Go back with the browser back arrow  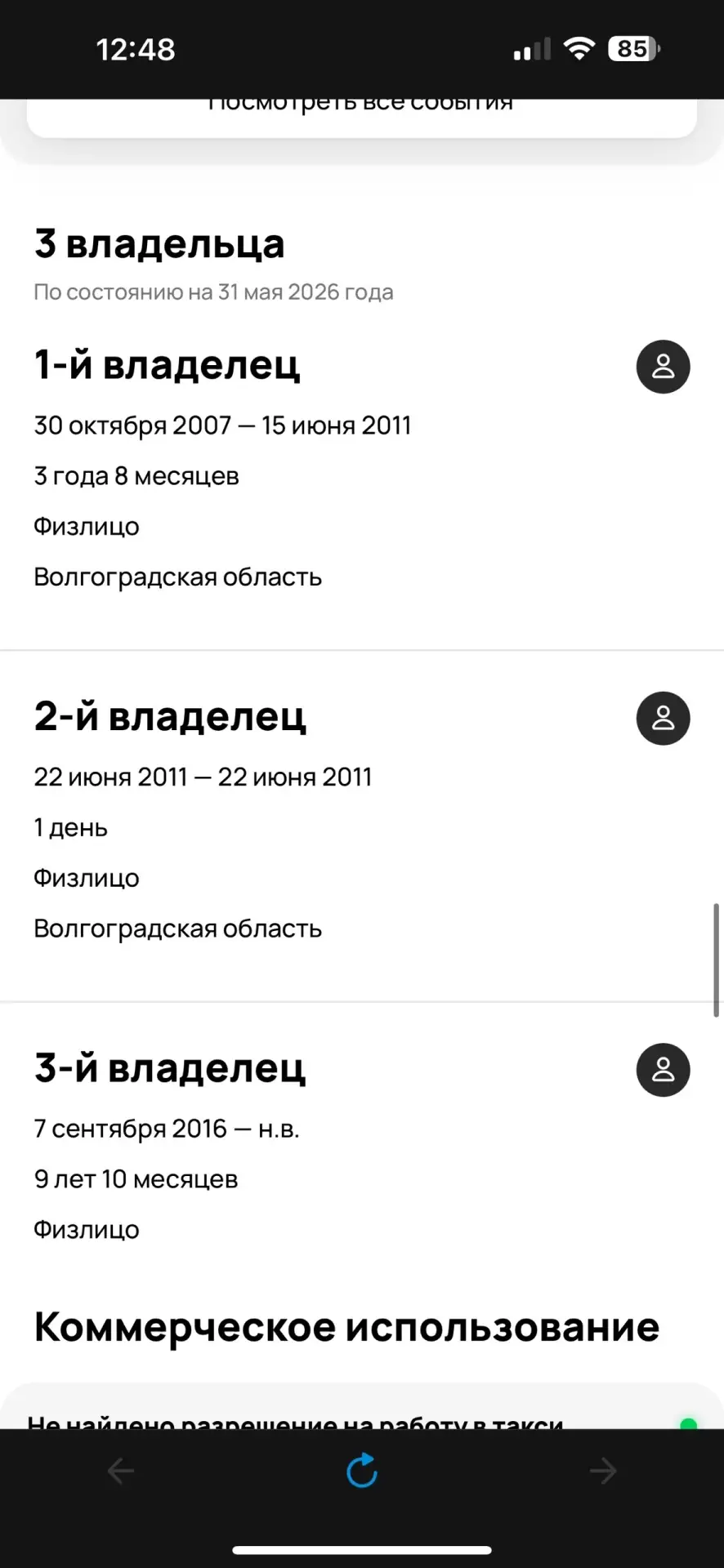click(x=121, y=1472)
